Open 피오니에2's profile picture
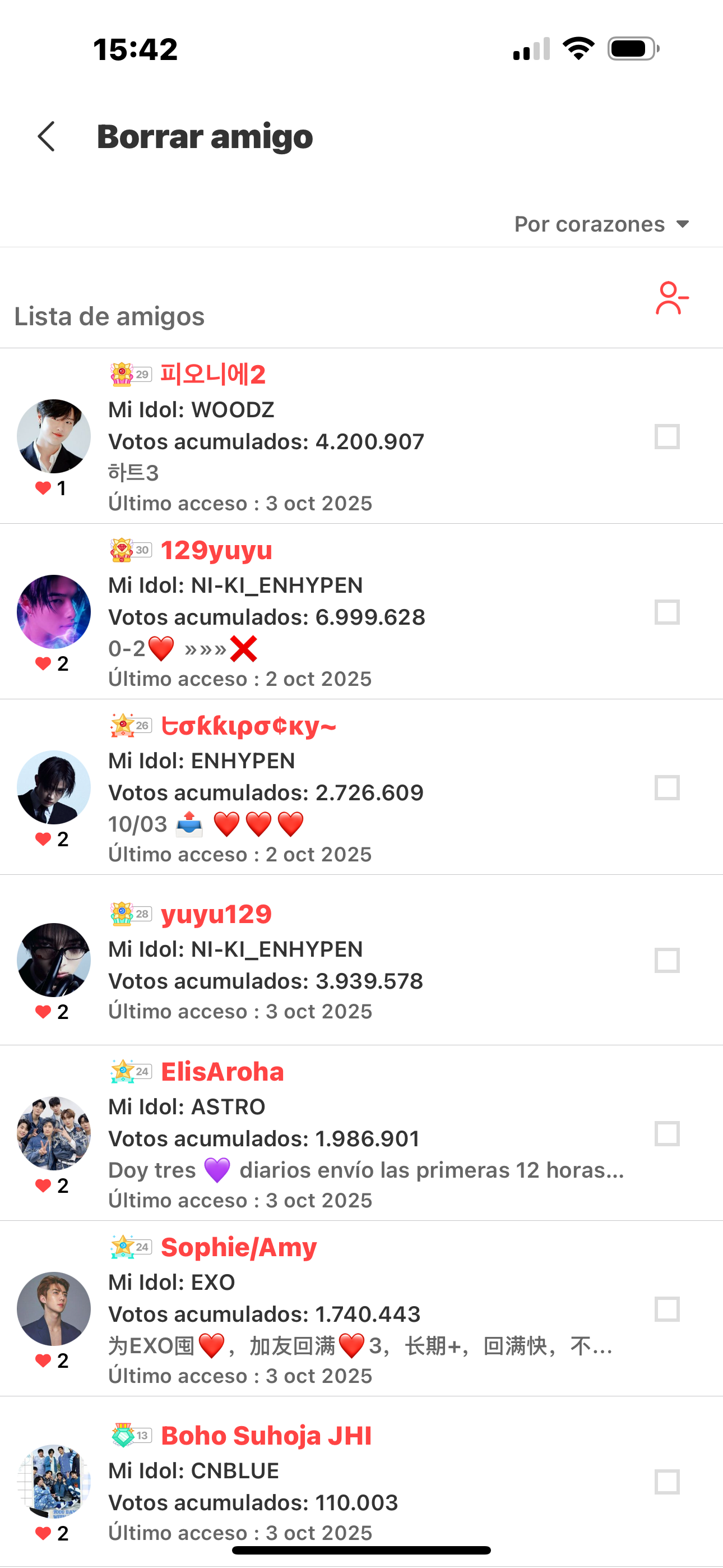The image size is (723, 1568). click(54, 436)
